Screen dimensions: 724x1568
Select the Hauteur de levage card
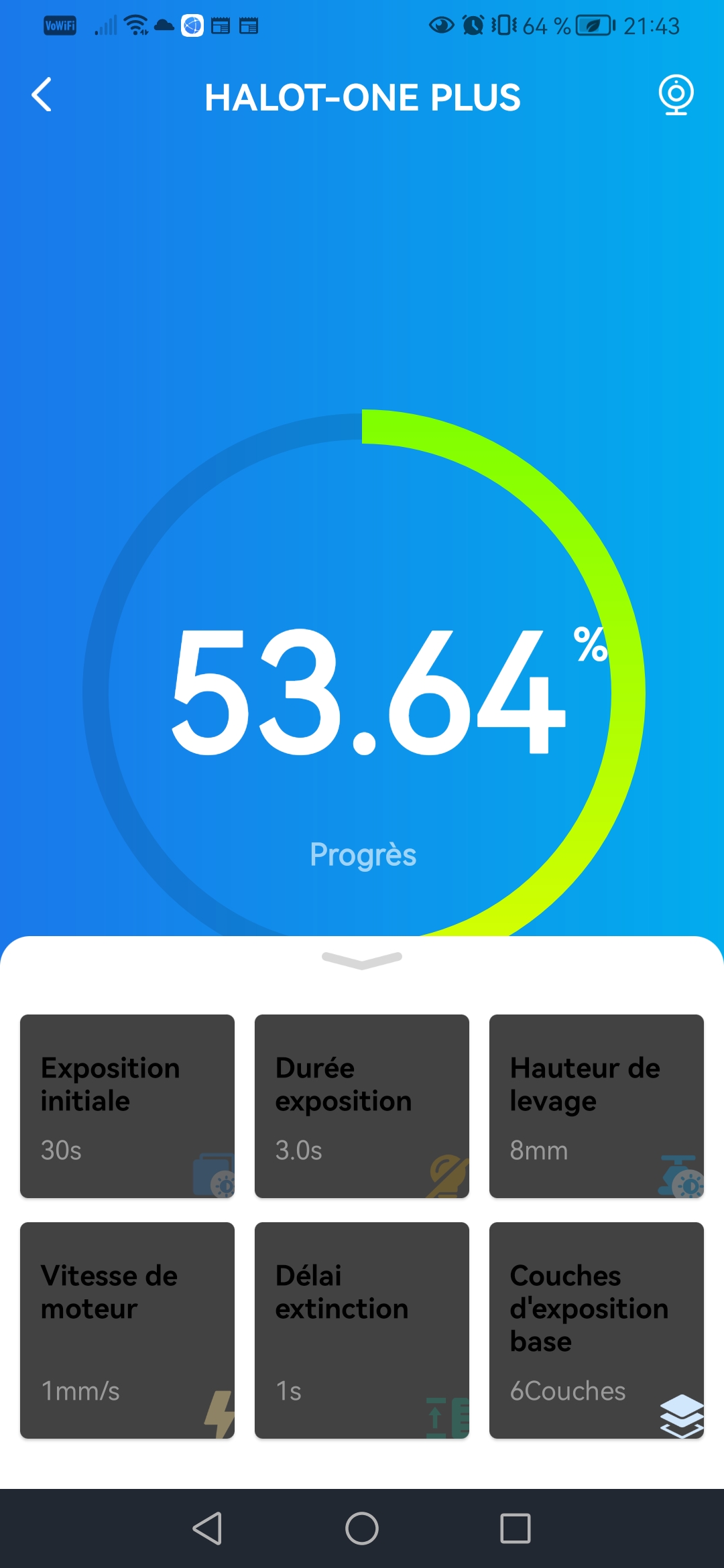(x=597, y=1106)
